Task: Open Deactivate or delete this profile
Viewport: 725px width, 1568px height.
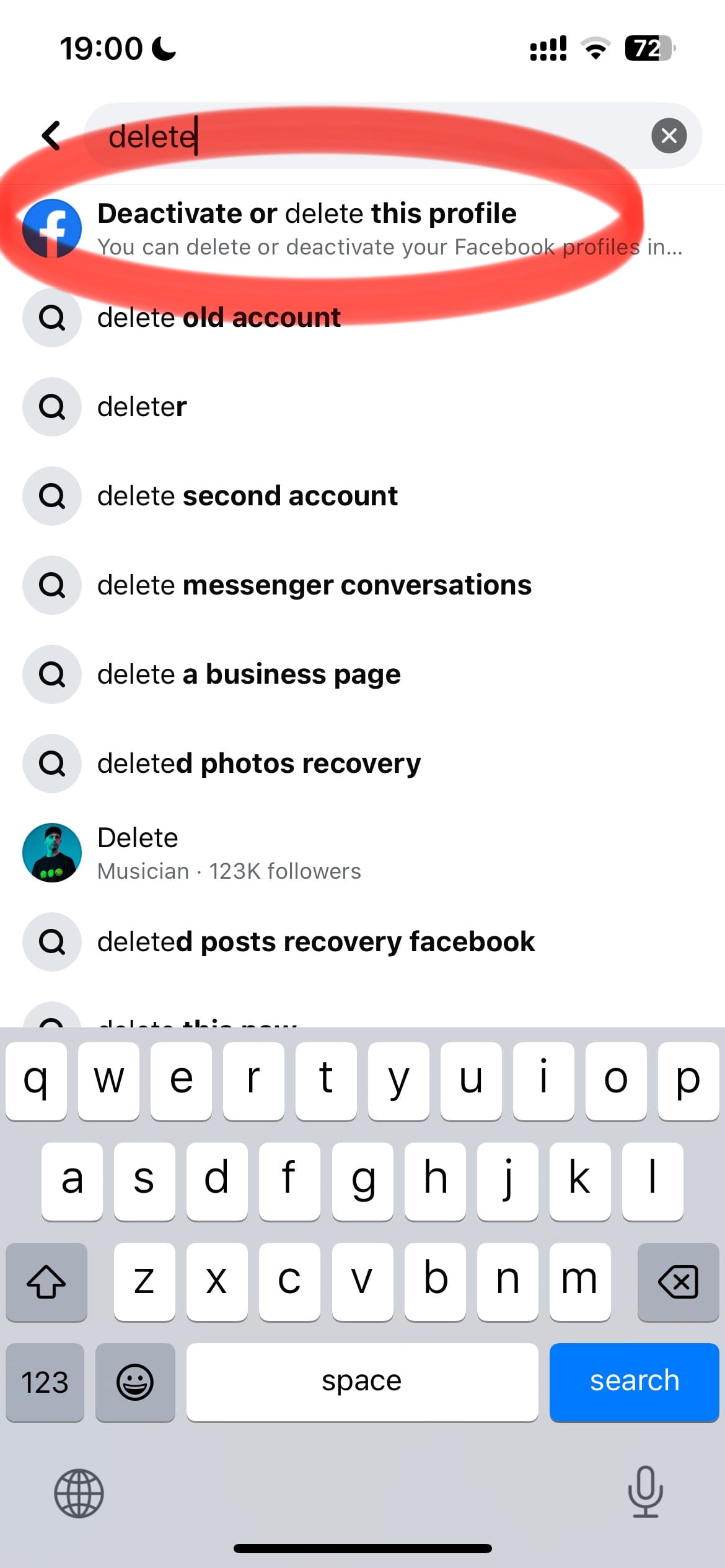Action: pos(362,229)
